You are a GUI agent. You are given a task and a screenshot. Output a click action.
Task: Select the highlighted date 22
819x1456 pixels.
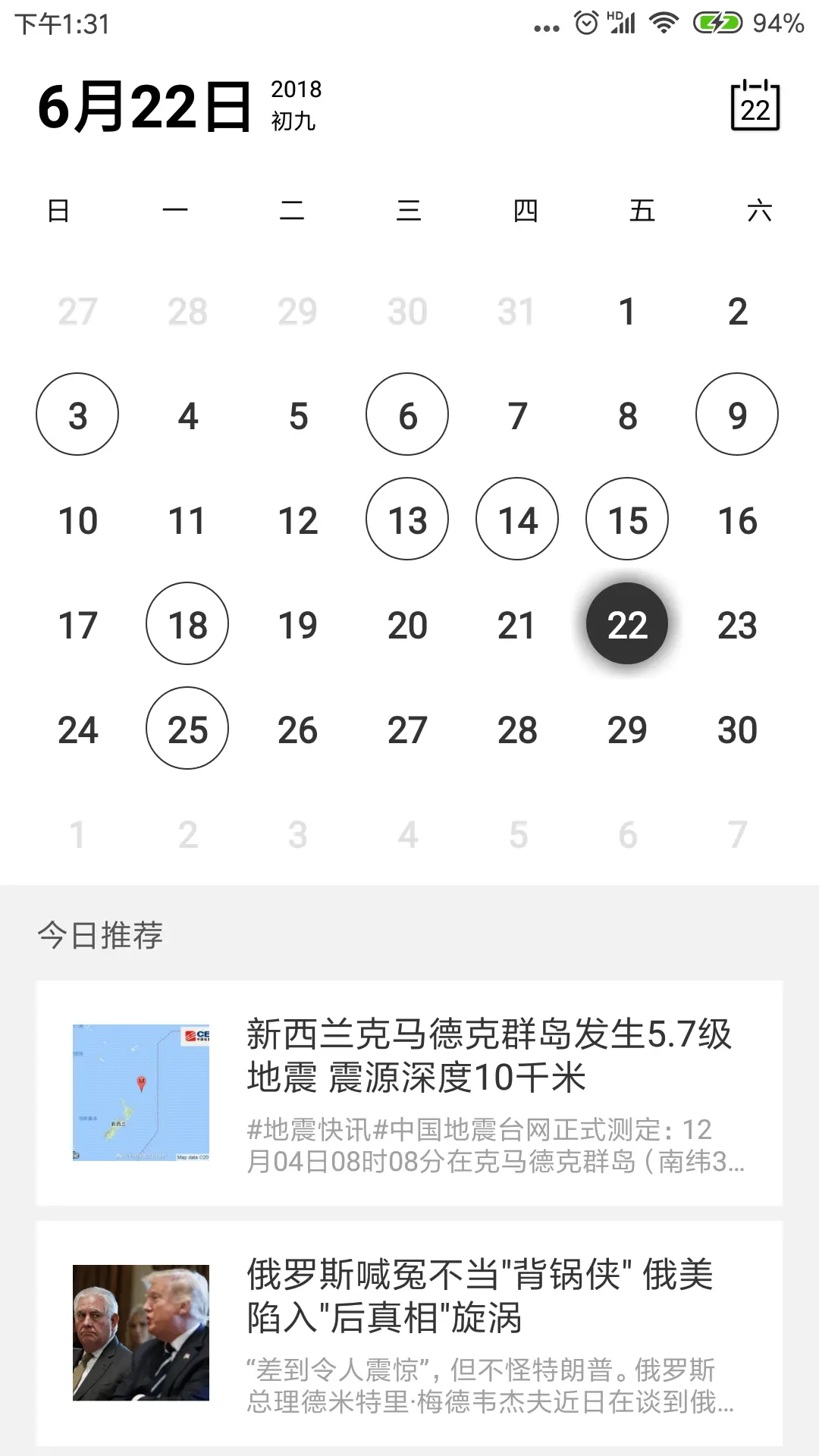tap(627, 624)
